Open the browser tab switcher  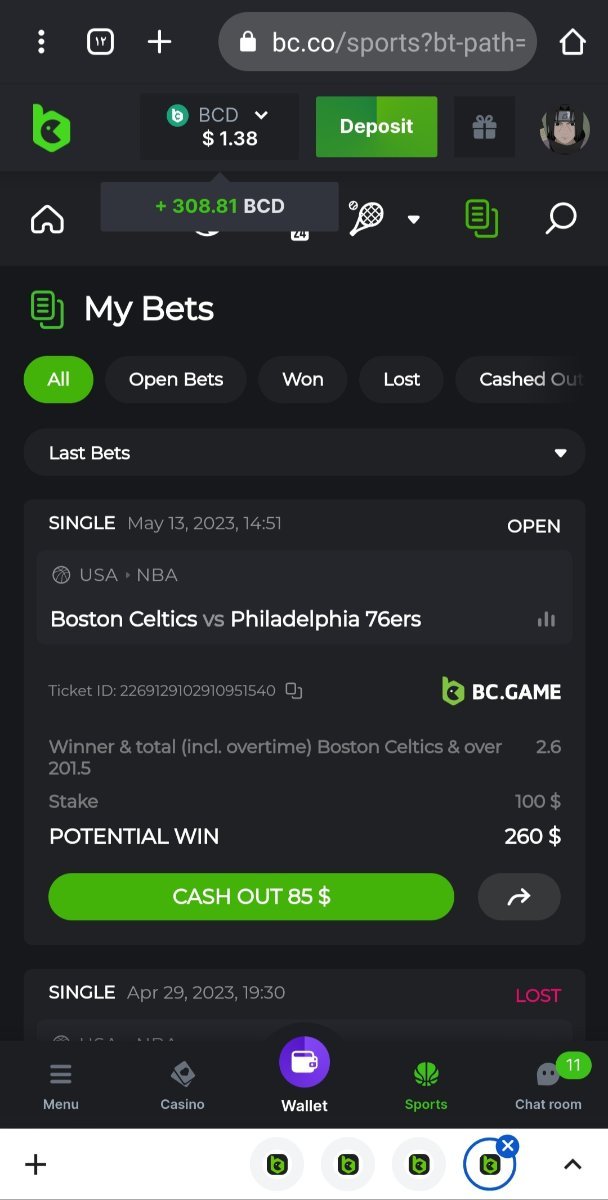click(x=100, y=42)
